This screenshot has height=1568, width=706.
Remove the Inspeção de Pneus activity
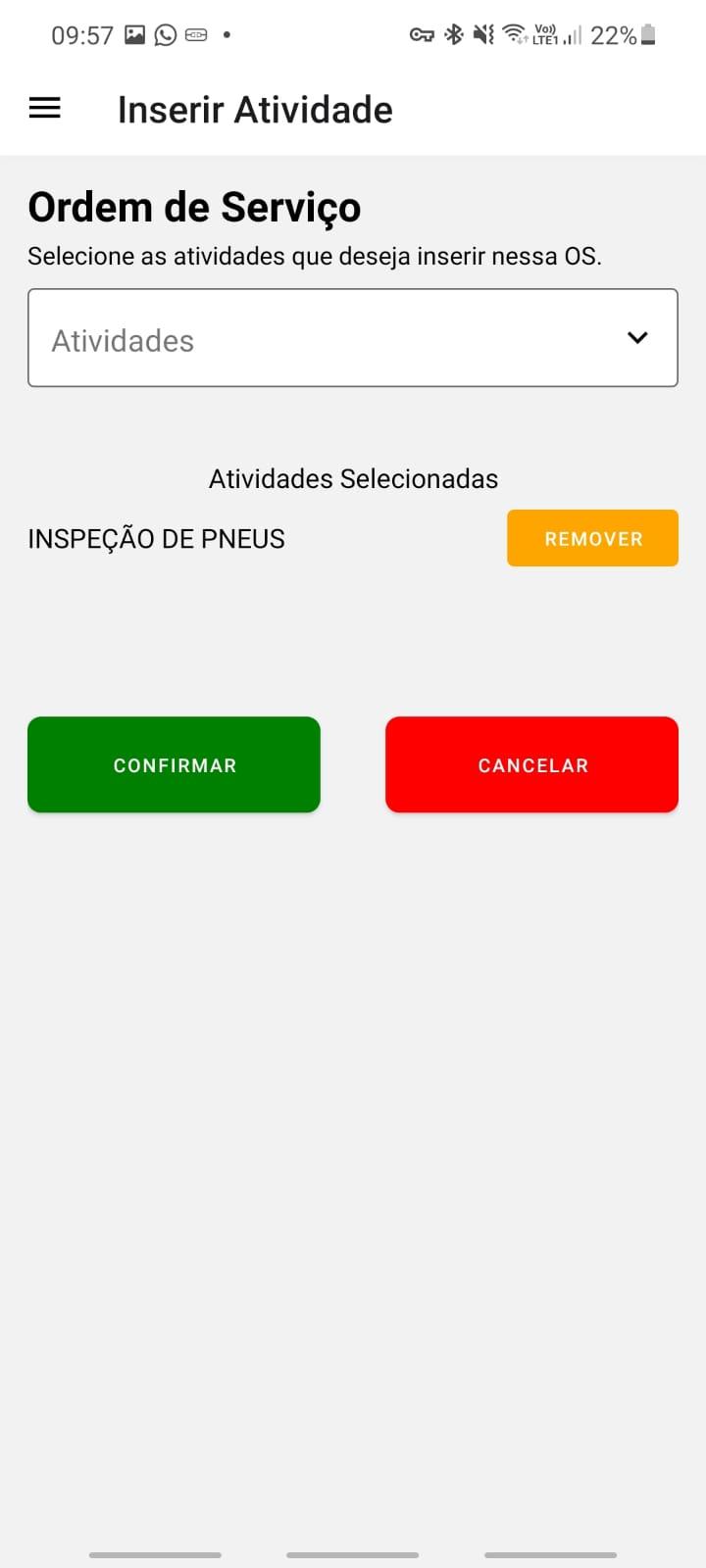(592, 538)
